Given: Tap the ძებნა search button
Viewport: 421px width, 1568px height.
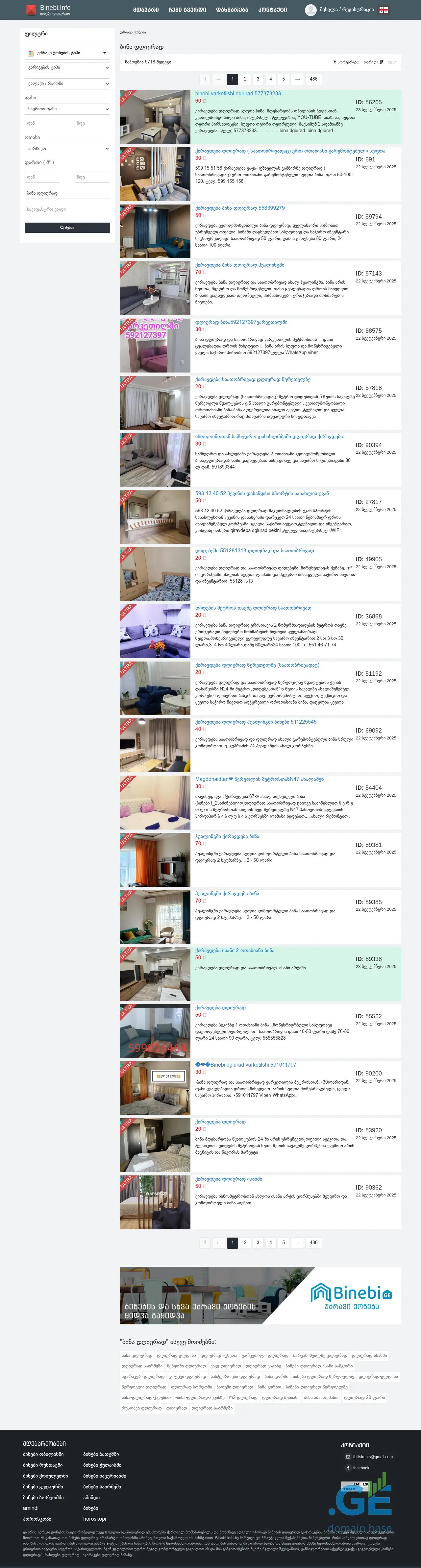Looking at the screenshot, I should click(x=67, y=227).
